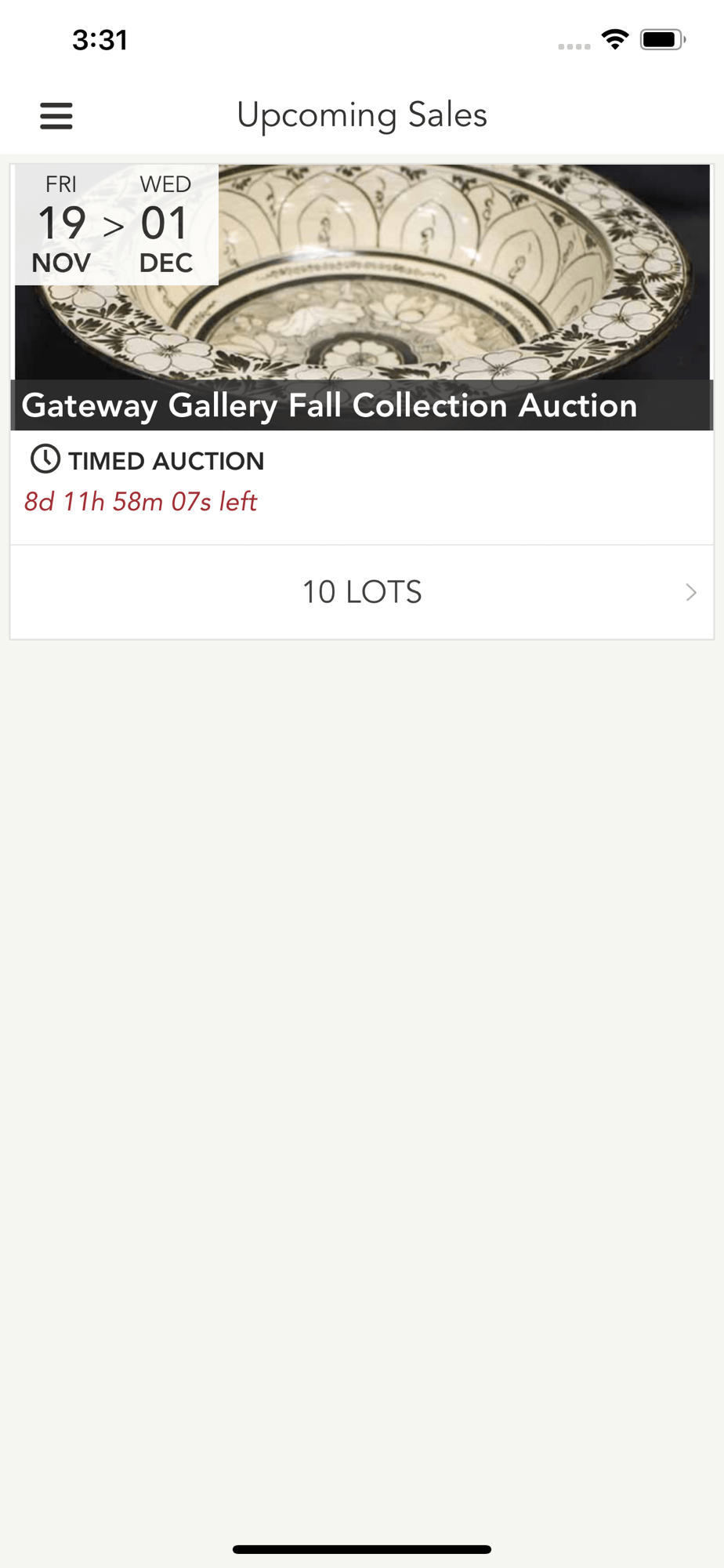724x1568 pixels.
Task: Open the hamburger menu
Action: coord(56,116)
